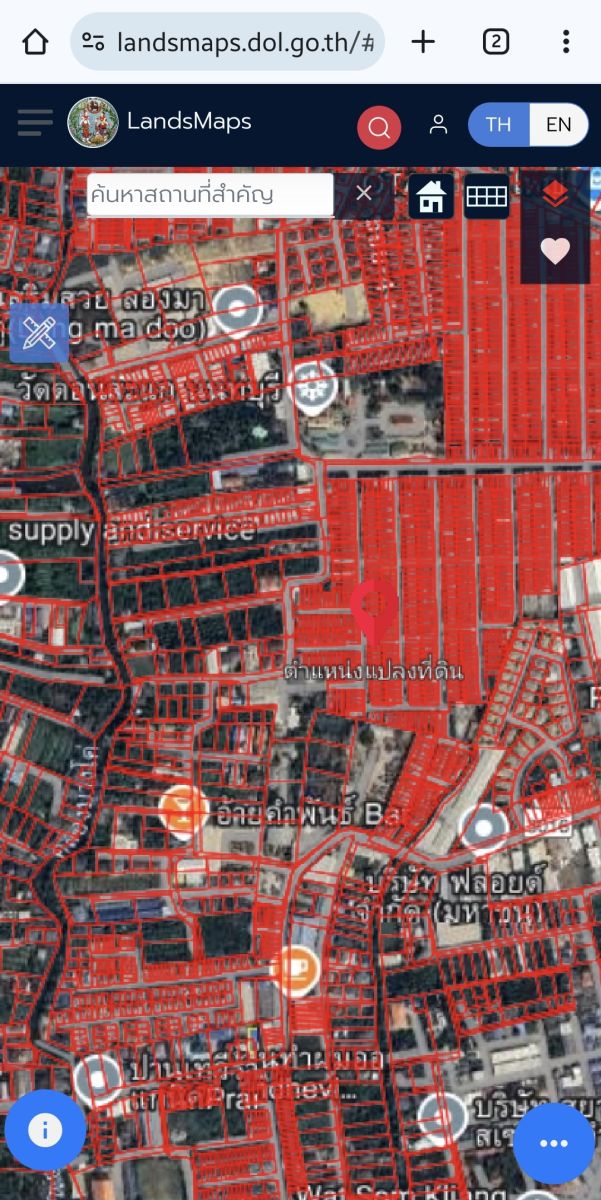Clear the place search box

click(x=364, y=193)
